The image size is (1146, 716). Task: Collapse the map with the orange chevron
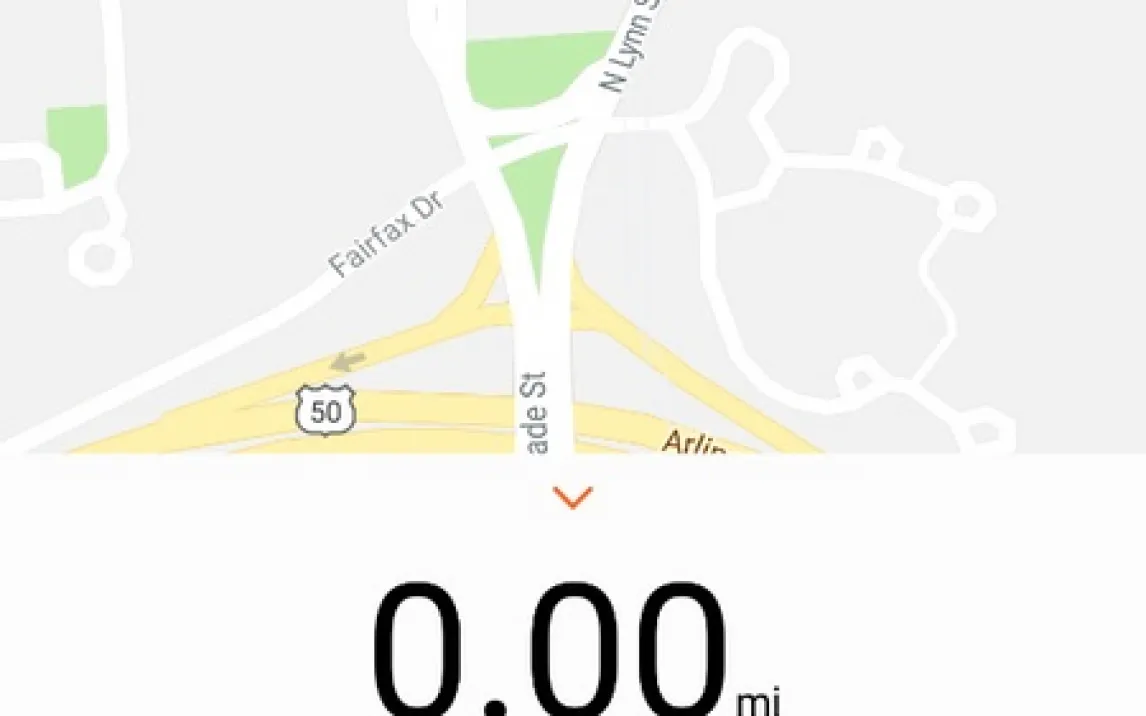(x=573, y=497)
